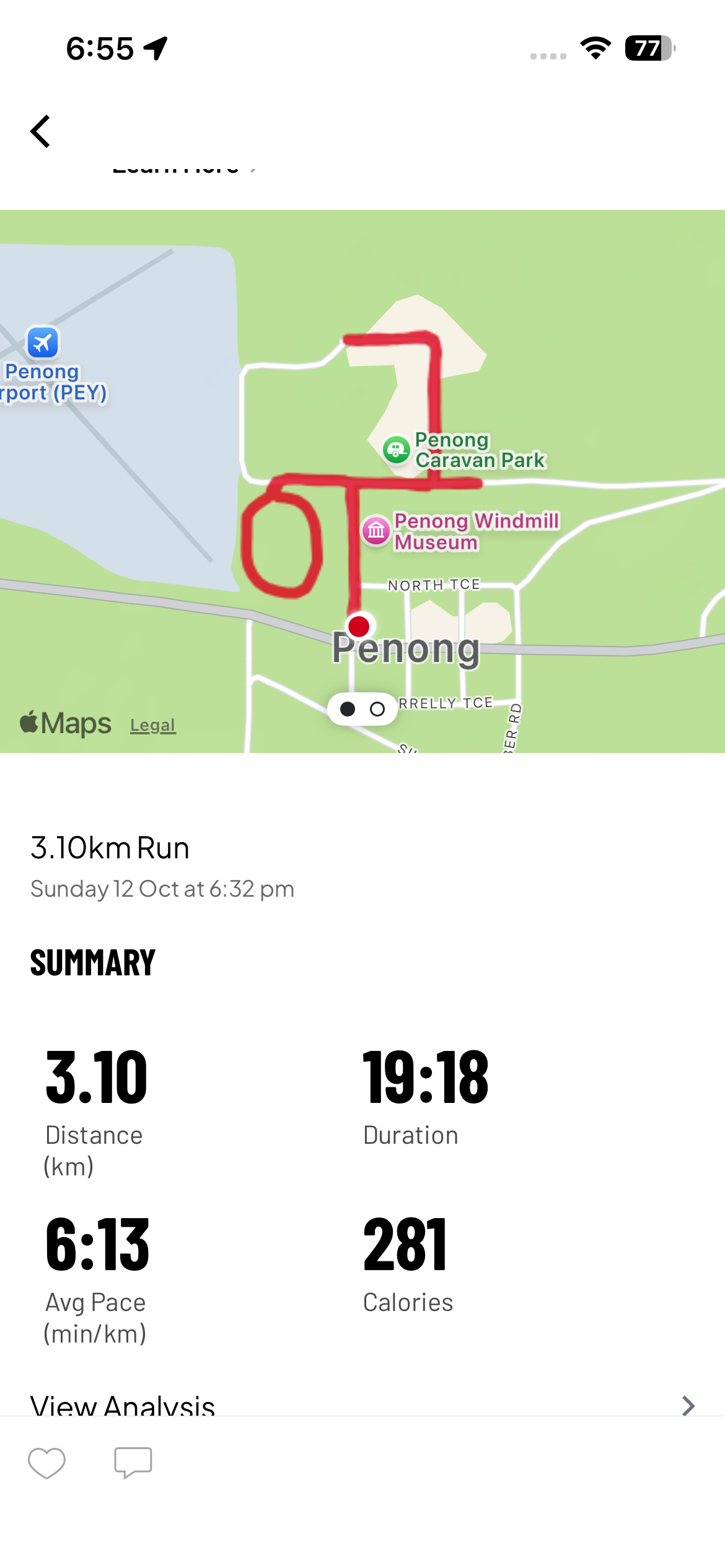Switch to the second map page dot
The image size is (725, 1568).
(x=377, y=709)
